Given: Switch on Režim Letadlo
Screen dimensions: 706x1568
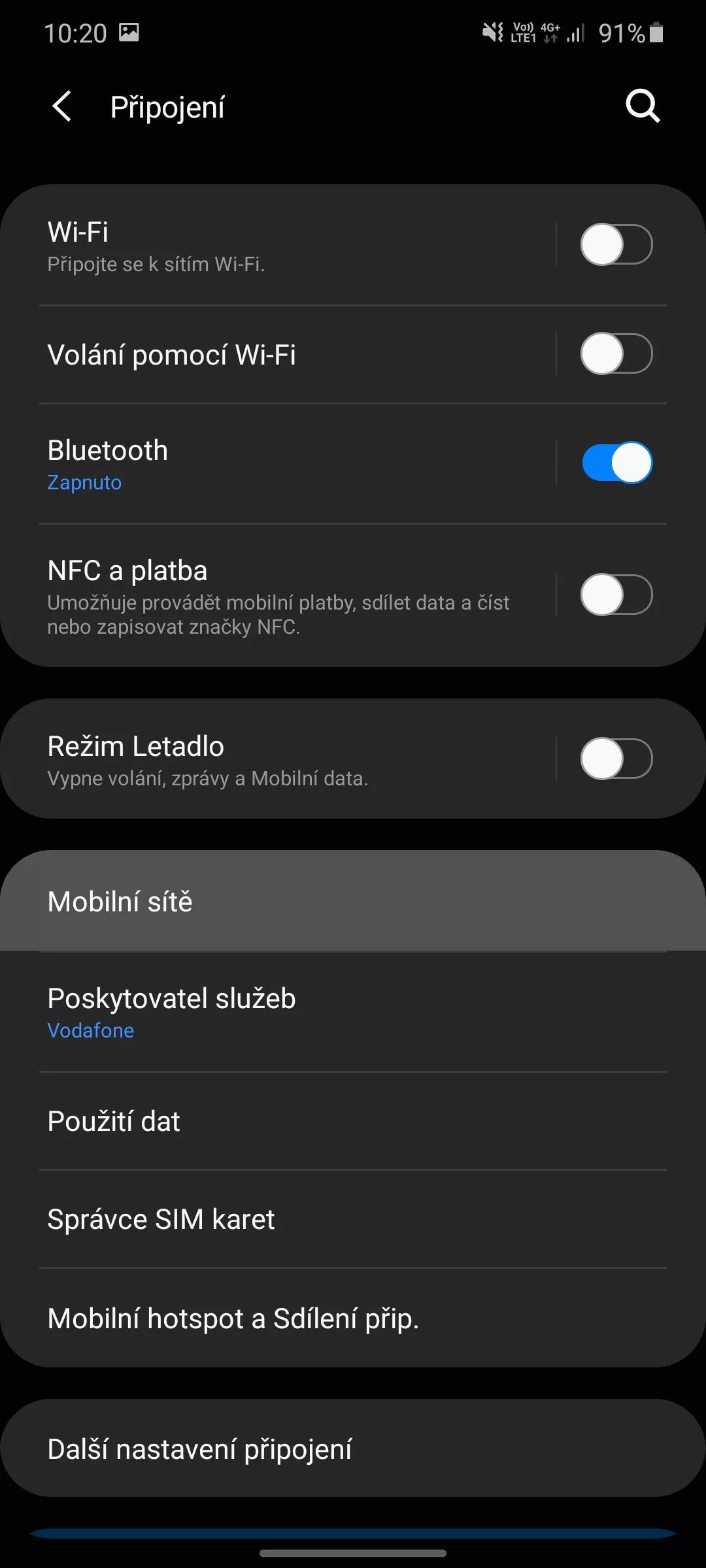Looking at the screenshot, I should point(616,759).
